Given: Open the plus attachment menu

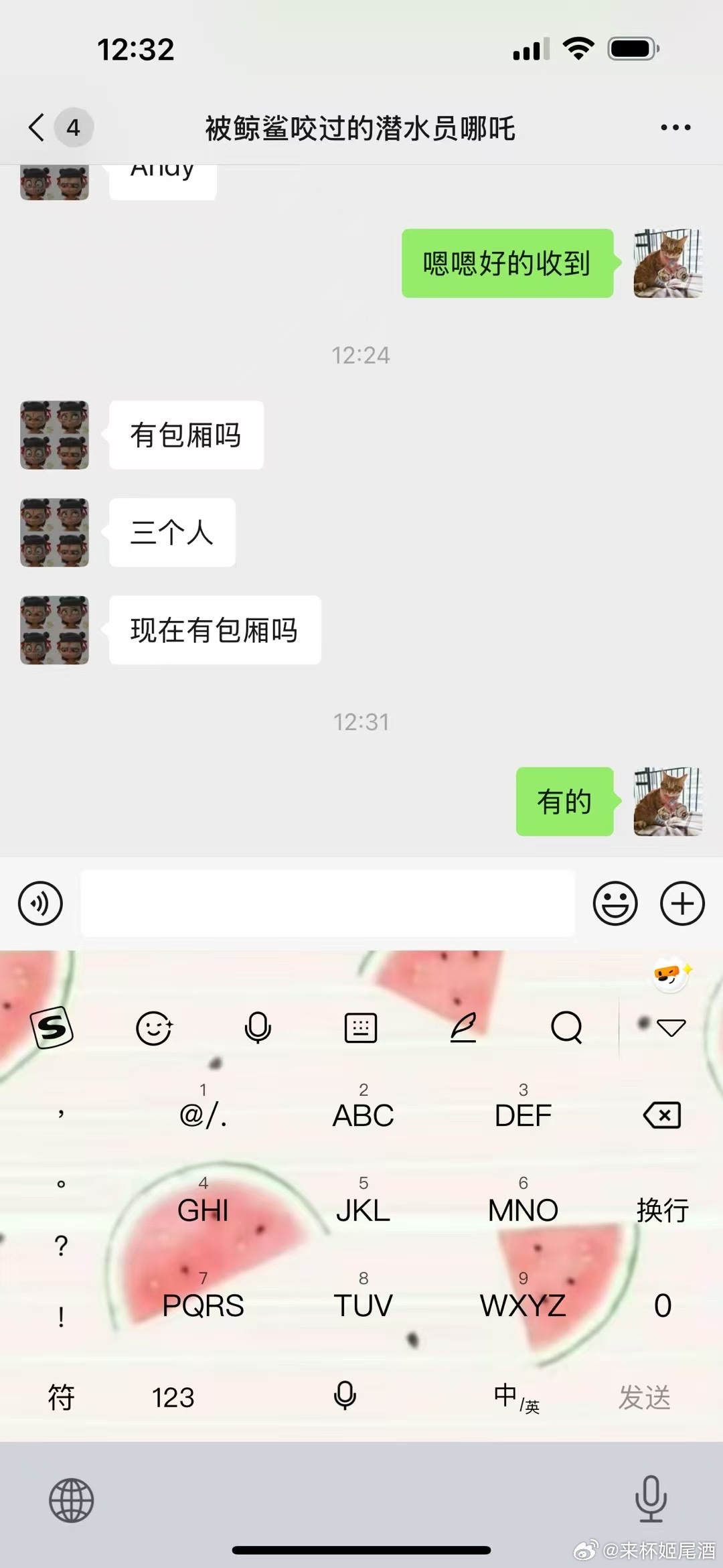Looking at the screenshot, I should pyautogui.click(x=682, y=904).
